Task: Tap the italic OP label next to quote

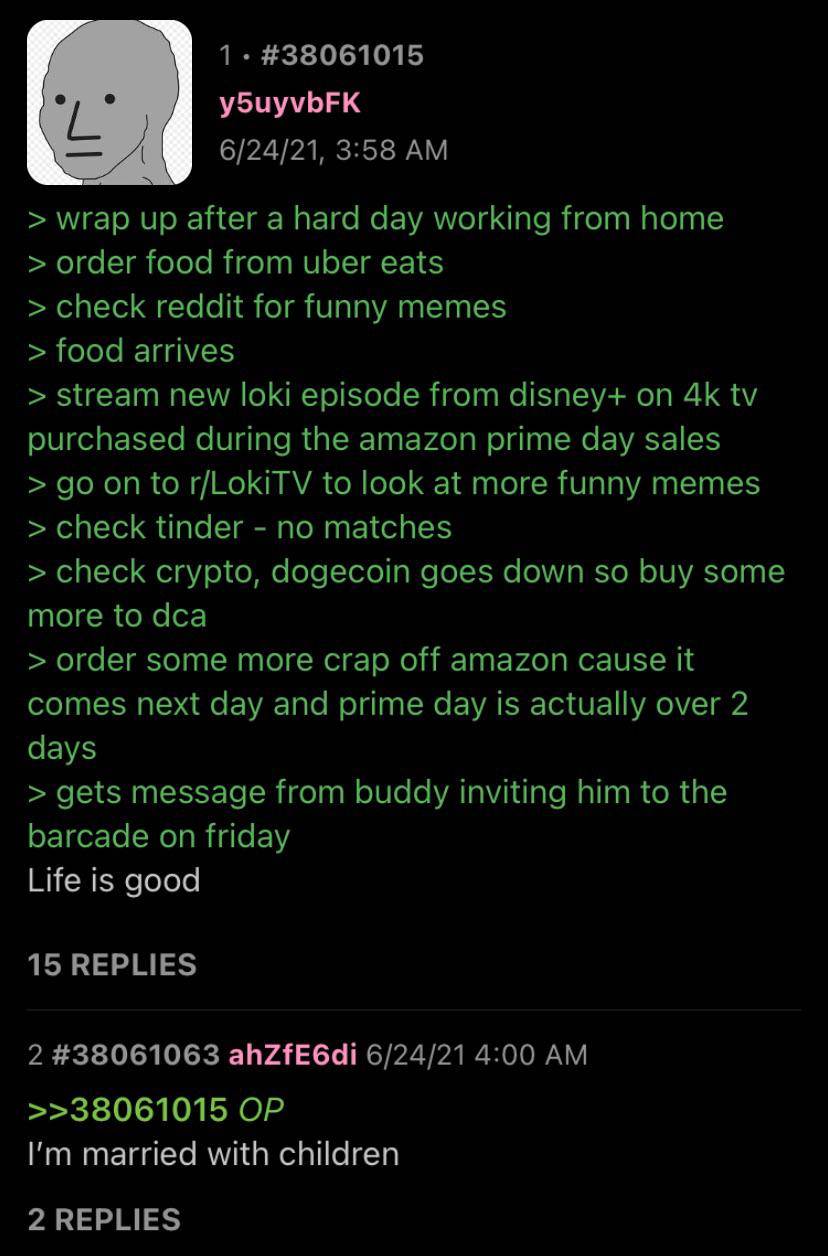Action: click(263, 1109)
